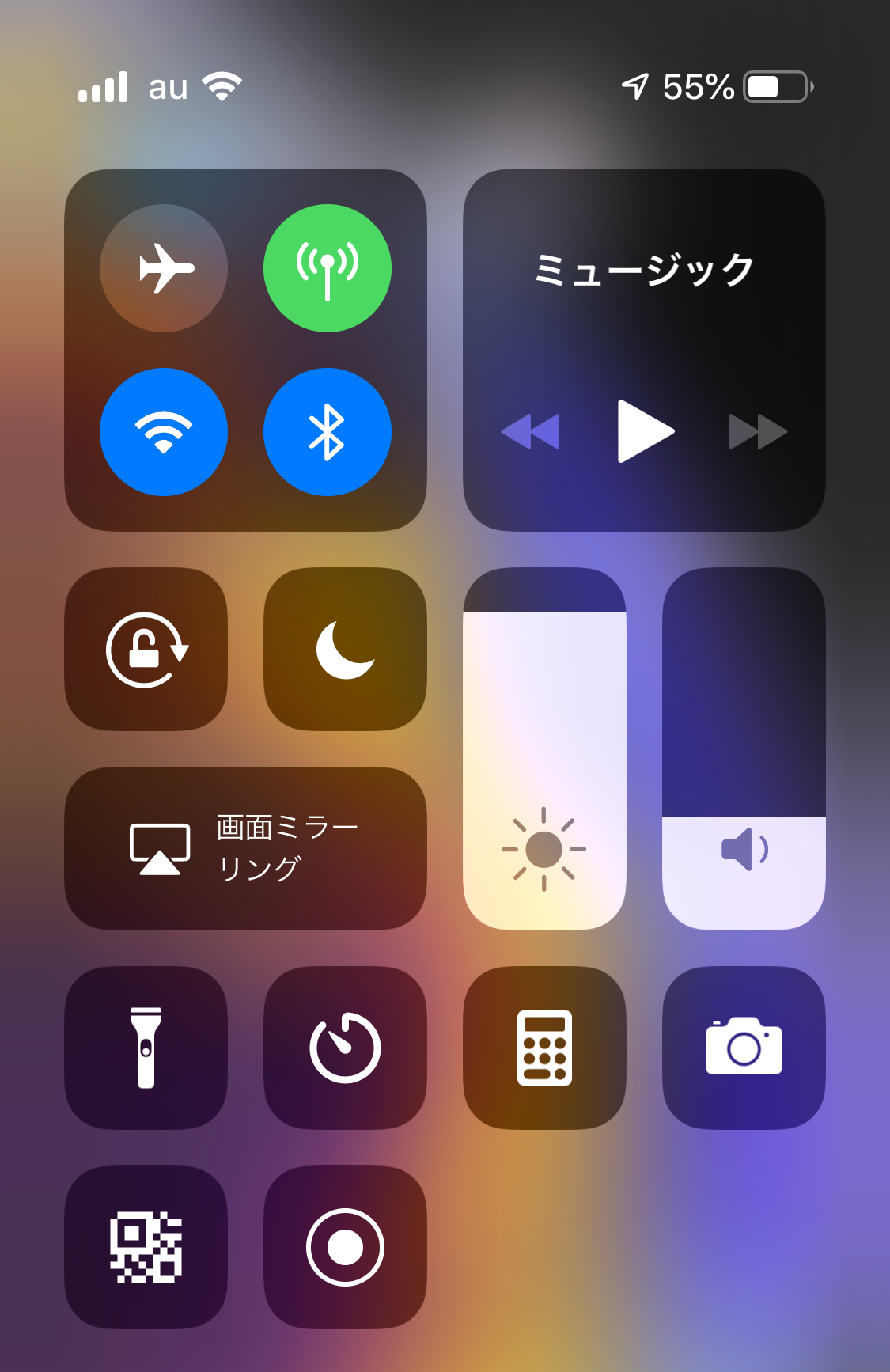Open the timer
This screenshot has height=1372, width=890.
click(x=345, y=1048)
